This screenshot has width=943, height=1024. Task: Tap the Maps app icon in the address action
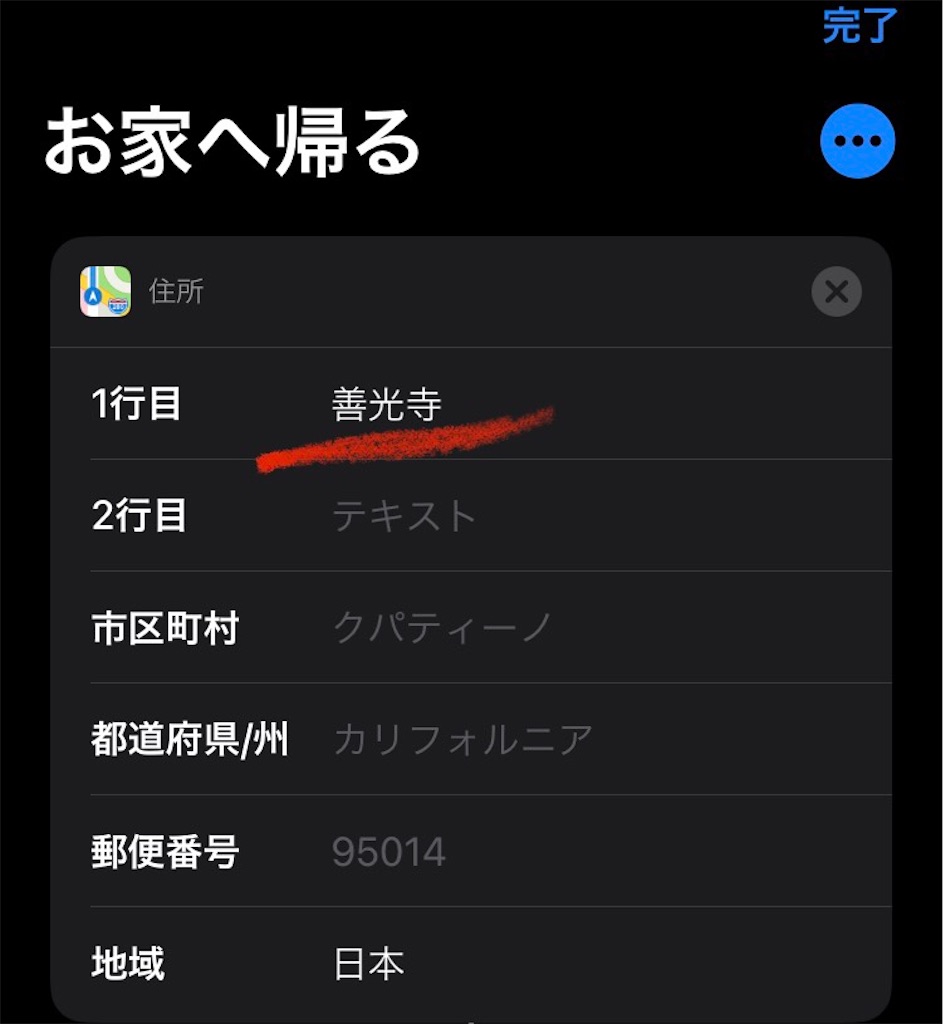[x=104, y=292]
